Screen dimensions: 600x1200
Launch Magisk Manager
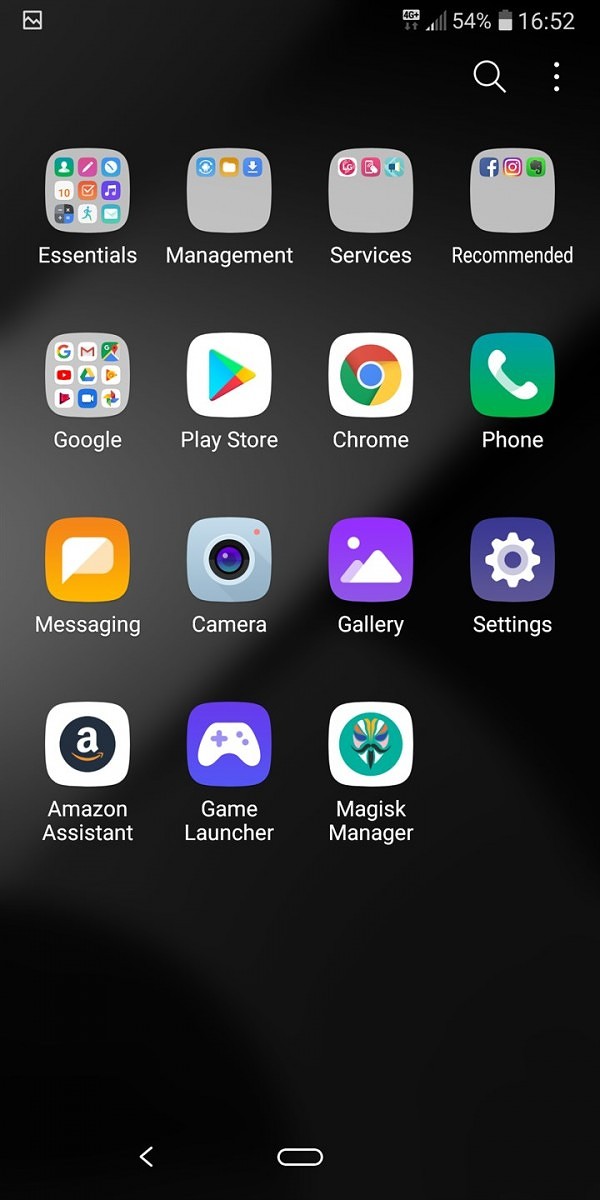[x=371, y=745]
